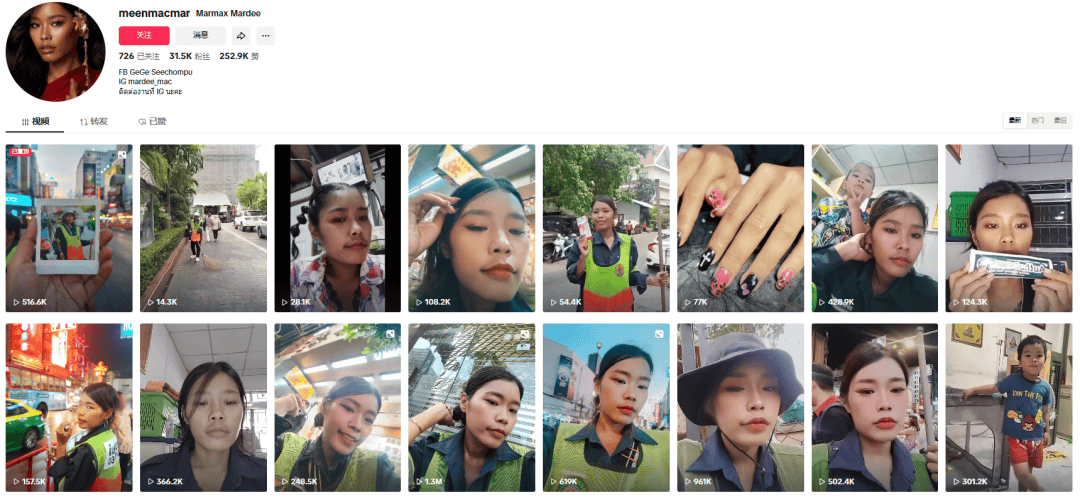Image resolution: width=1080 pixels, height=500 pixels.
Task: Open the video with 14.3K plays
Action: [x=203, y=228]
